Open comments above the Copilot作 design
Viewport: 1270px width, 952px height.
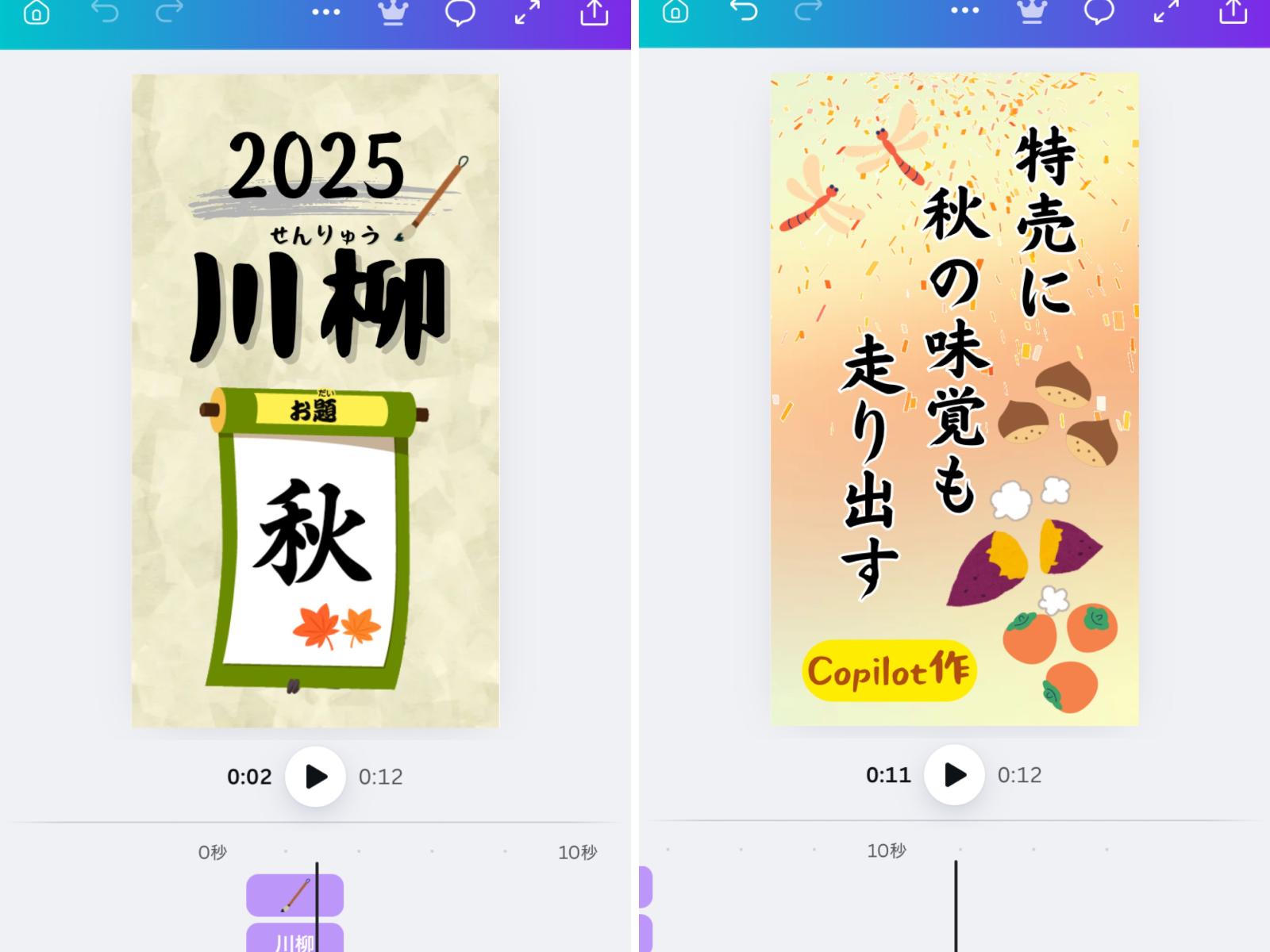click(1099, 11)
